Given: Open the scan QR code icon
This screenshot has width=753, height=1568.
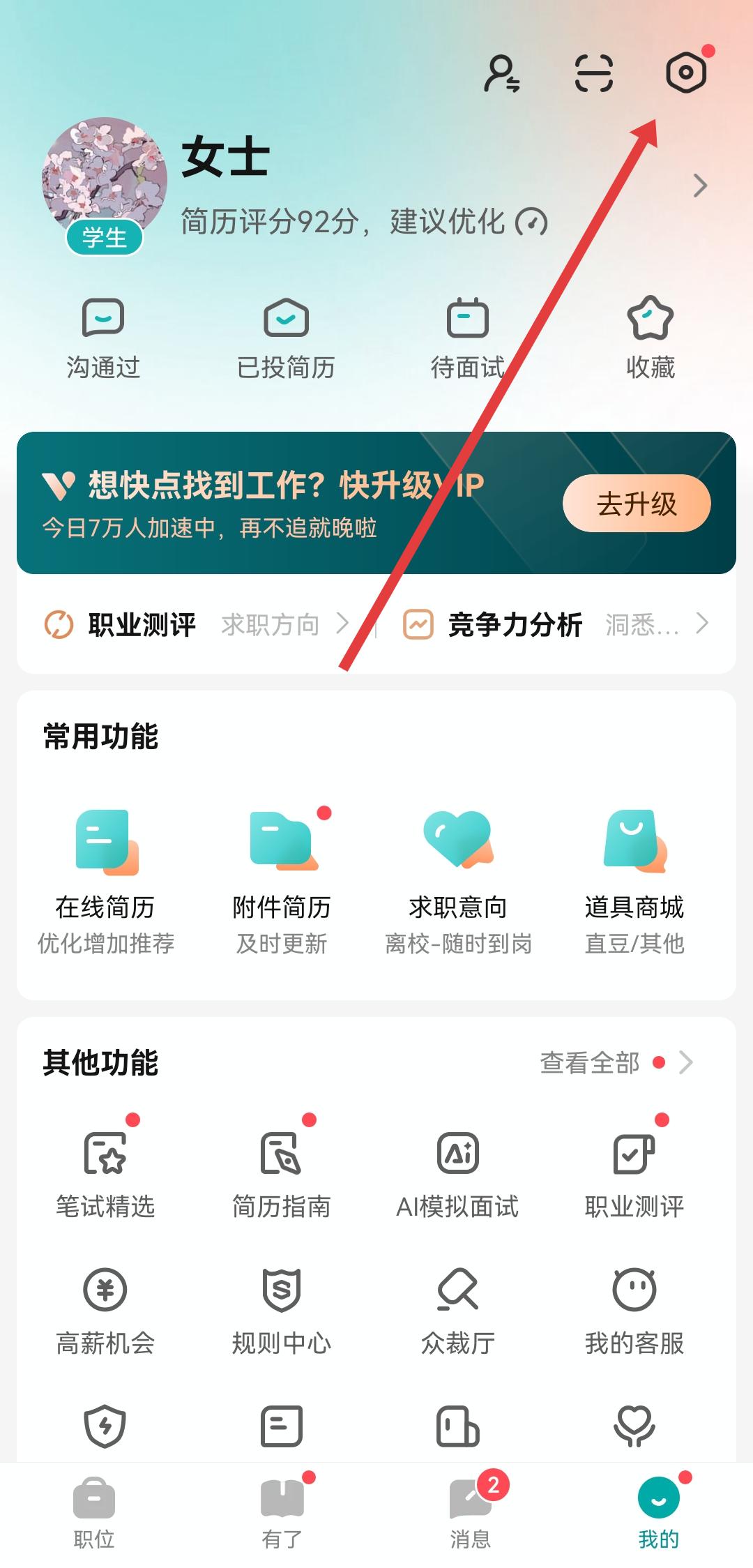Looking at the screenshot, I should (x=593, y=73).
